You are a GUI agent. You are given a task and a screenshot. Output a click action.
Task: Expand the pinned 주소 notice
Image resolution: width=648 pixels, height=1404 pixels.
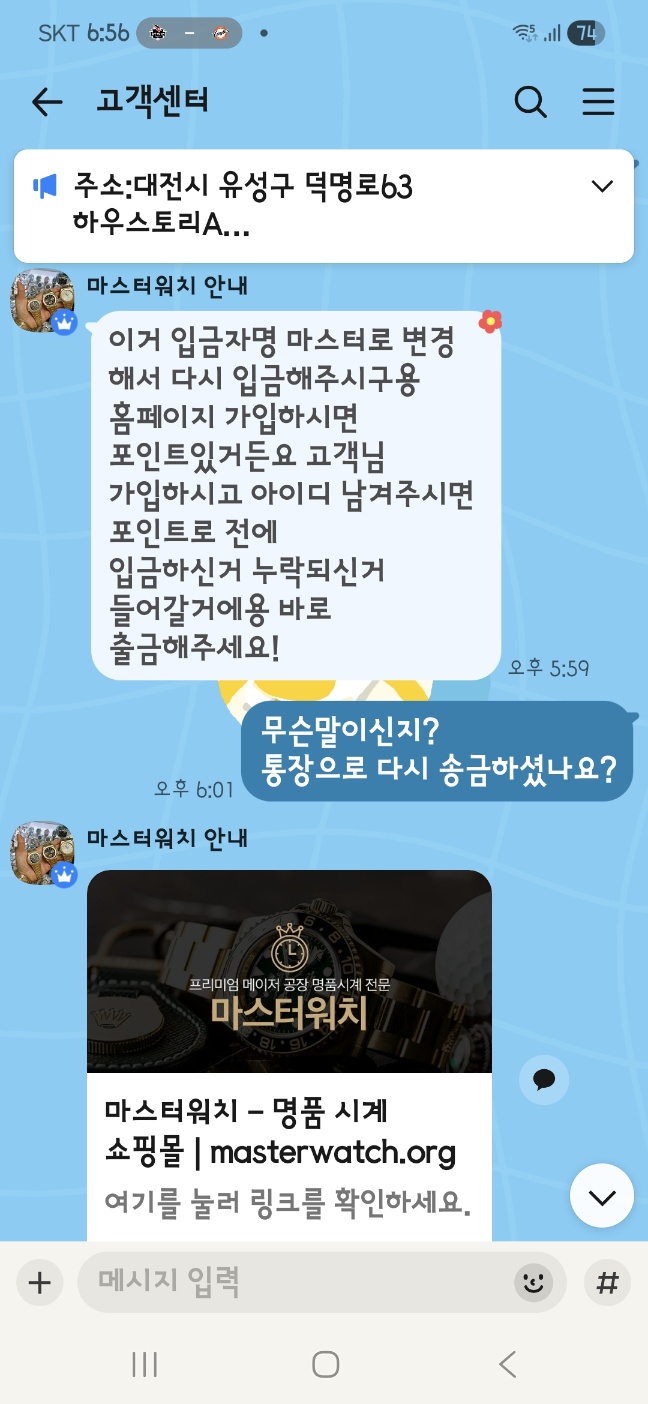(x=602, y=186)
